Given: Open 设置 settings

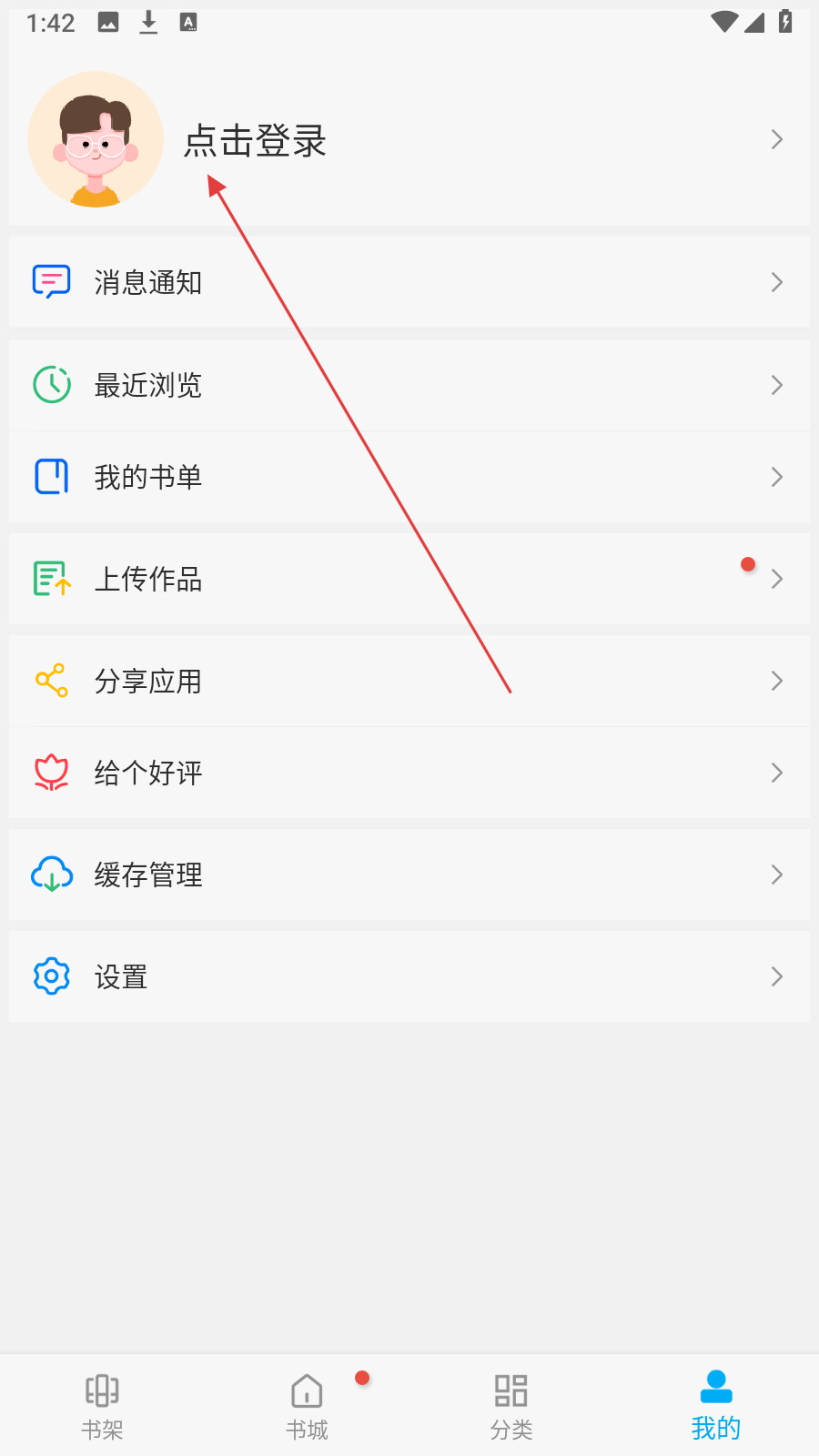Looking at the screenshot, I should tap(409, 976).
